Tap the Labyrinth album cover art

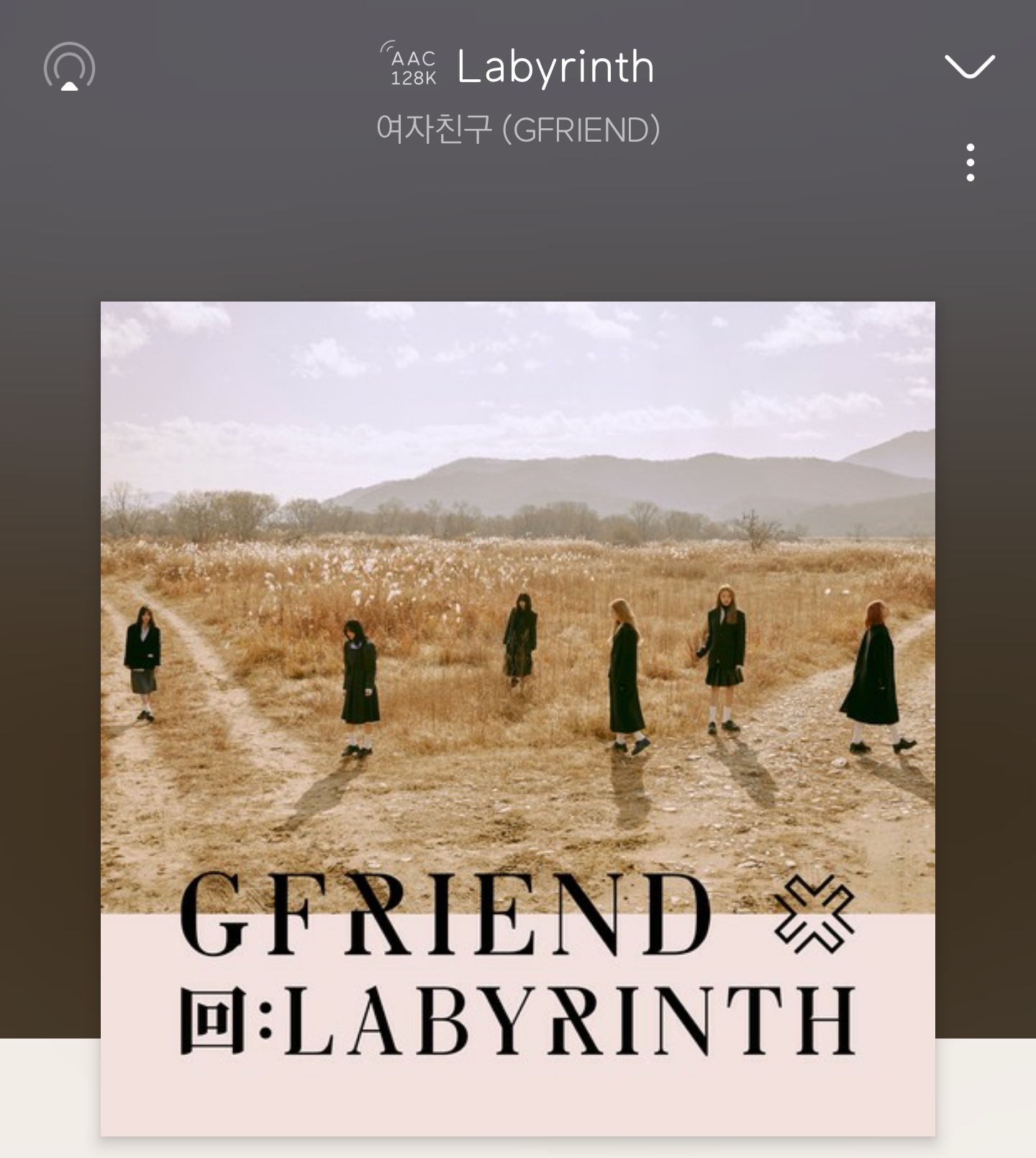518,718
